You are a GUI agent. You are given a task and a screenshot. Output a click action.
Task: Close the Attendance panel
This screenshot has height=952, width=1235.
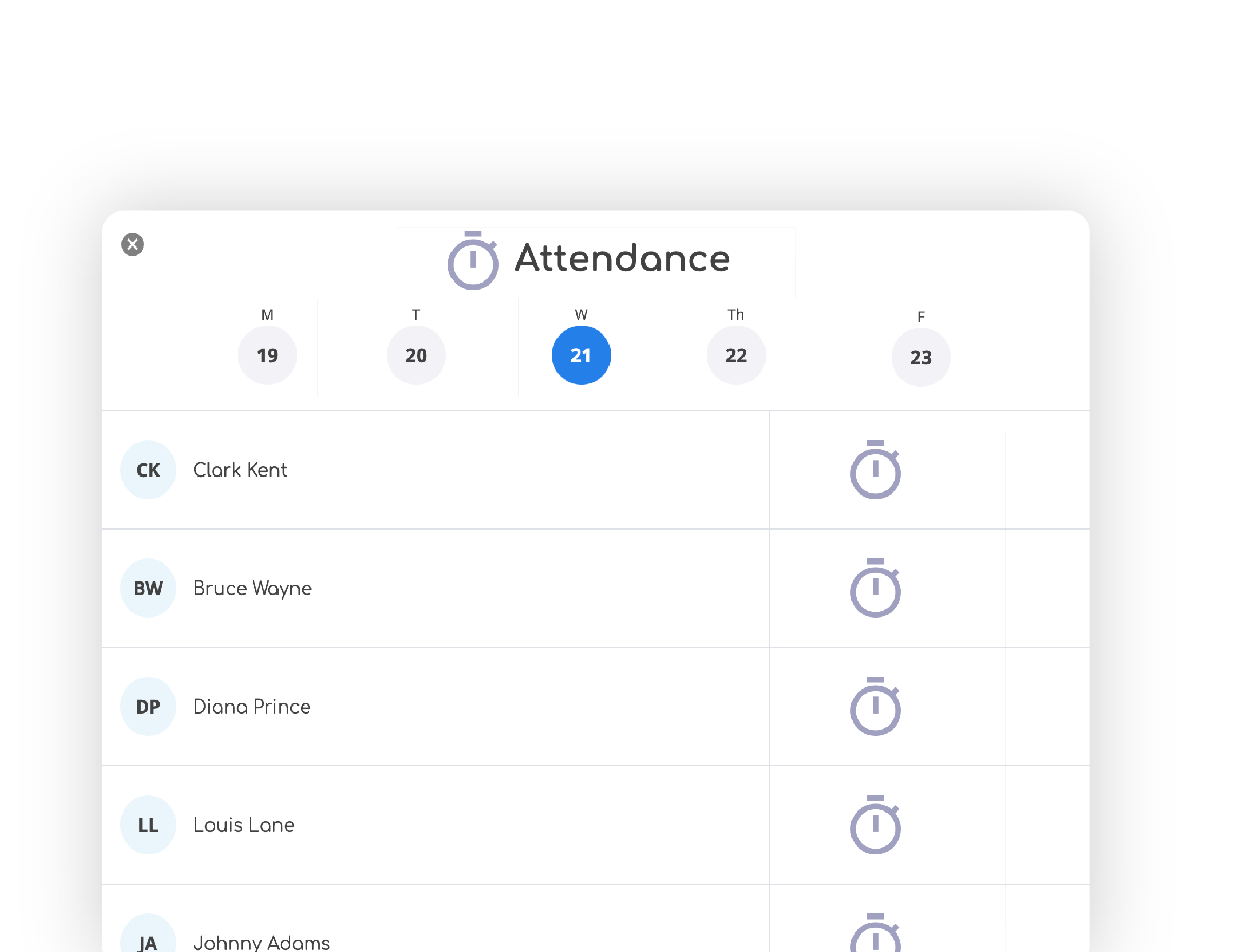pos(132,244)
